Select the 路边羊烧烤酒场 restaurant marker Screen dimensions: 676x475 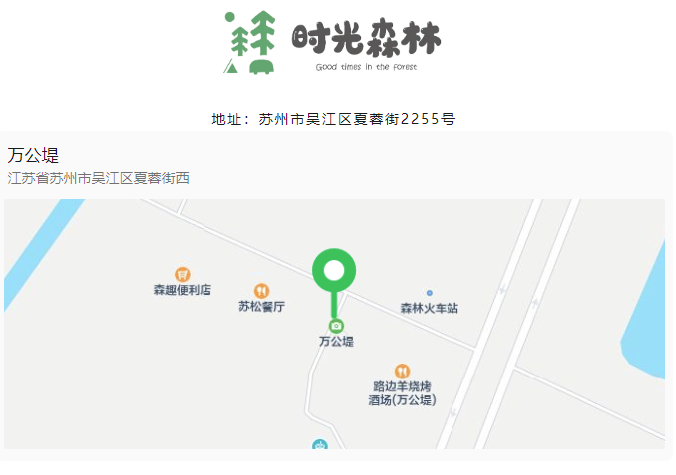(x=402, y=372)
